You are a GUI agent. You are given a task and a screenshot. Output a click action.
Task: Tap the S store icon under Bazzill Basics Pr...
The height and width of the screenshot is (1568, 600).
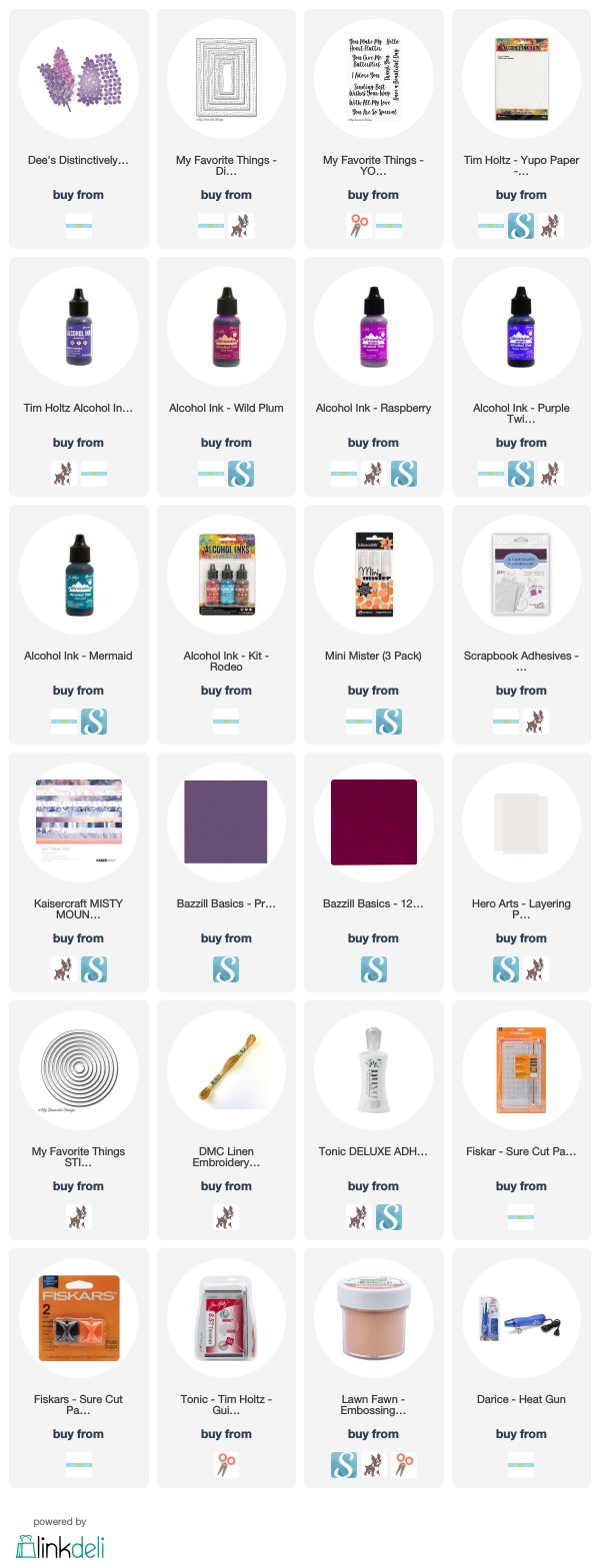[226, 969]
